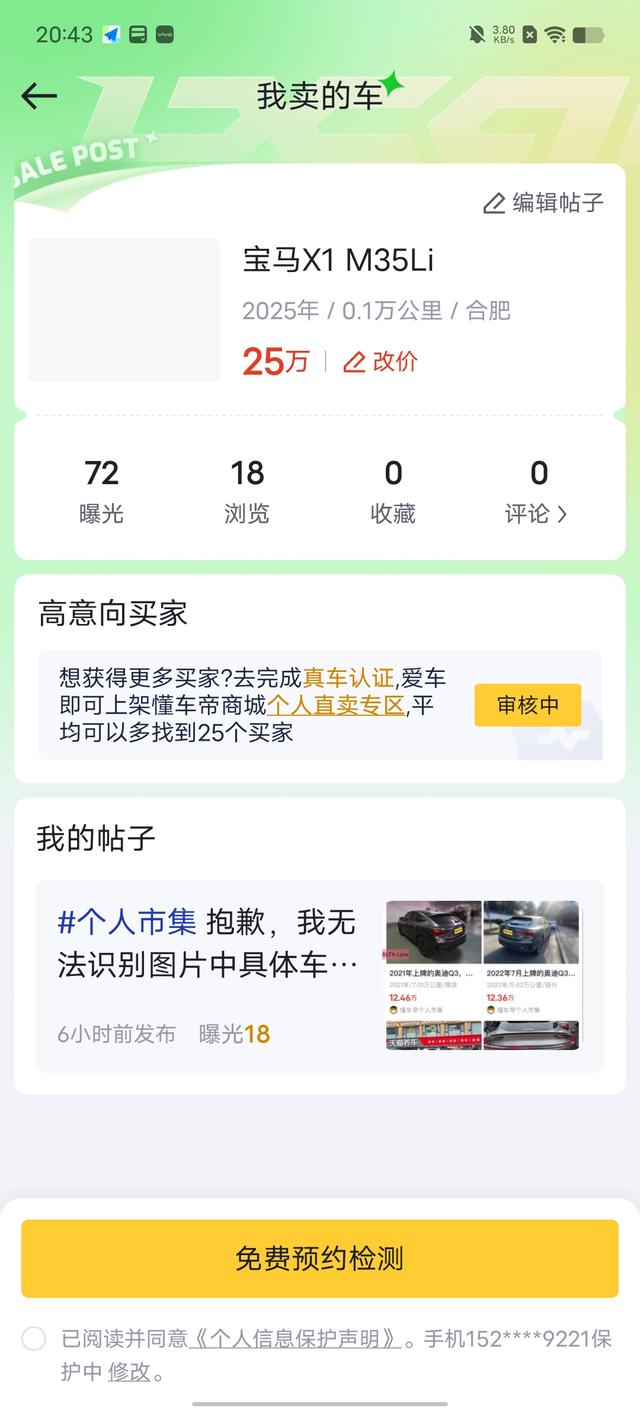Screen dimensions: 640x1408
Task: Open my post tagged #个人市集
Action: (320, 976)
